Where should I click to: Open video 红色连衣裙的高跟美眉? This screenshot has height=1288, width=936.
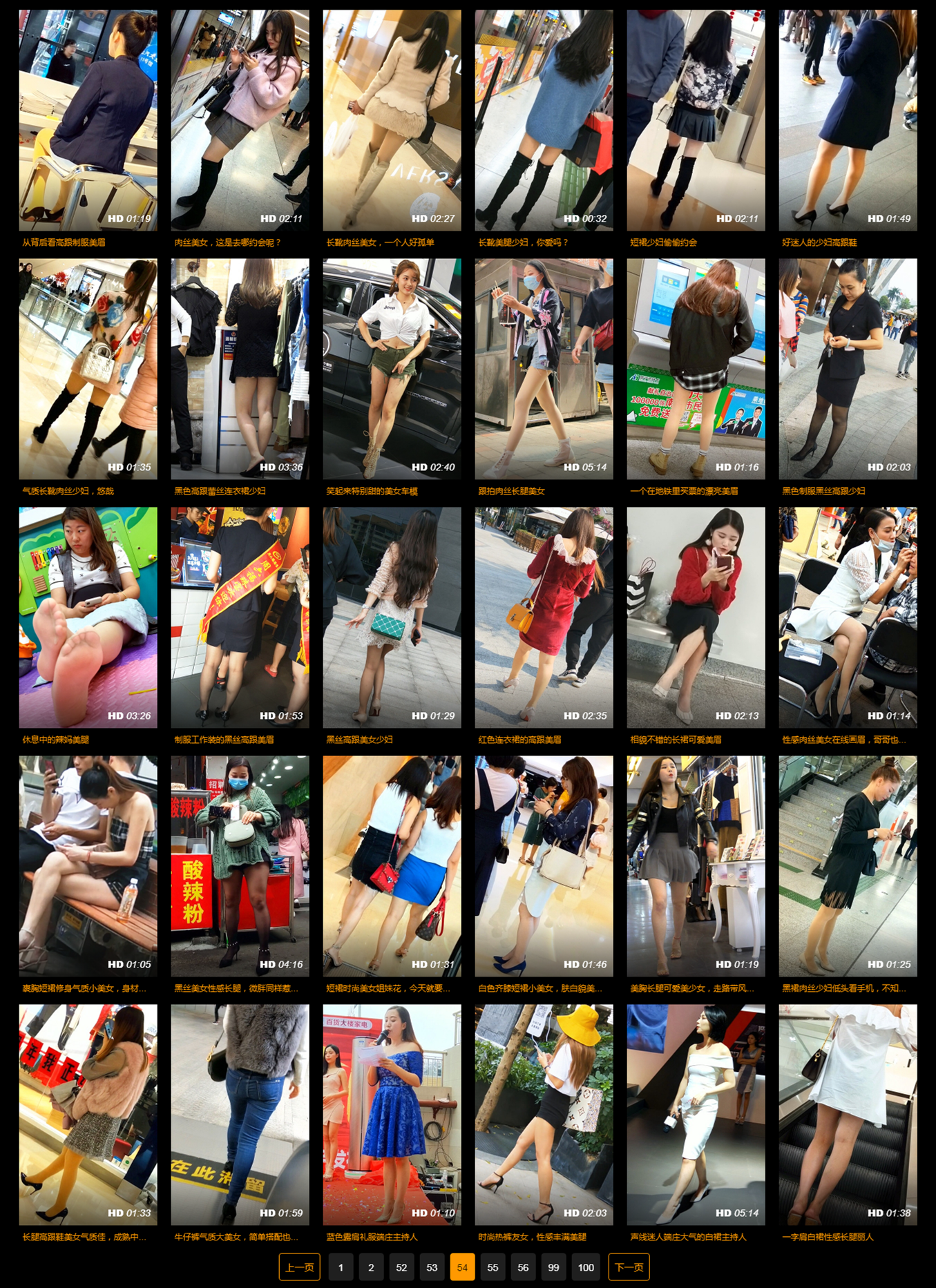(544, 617)
